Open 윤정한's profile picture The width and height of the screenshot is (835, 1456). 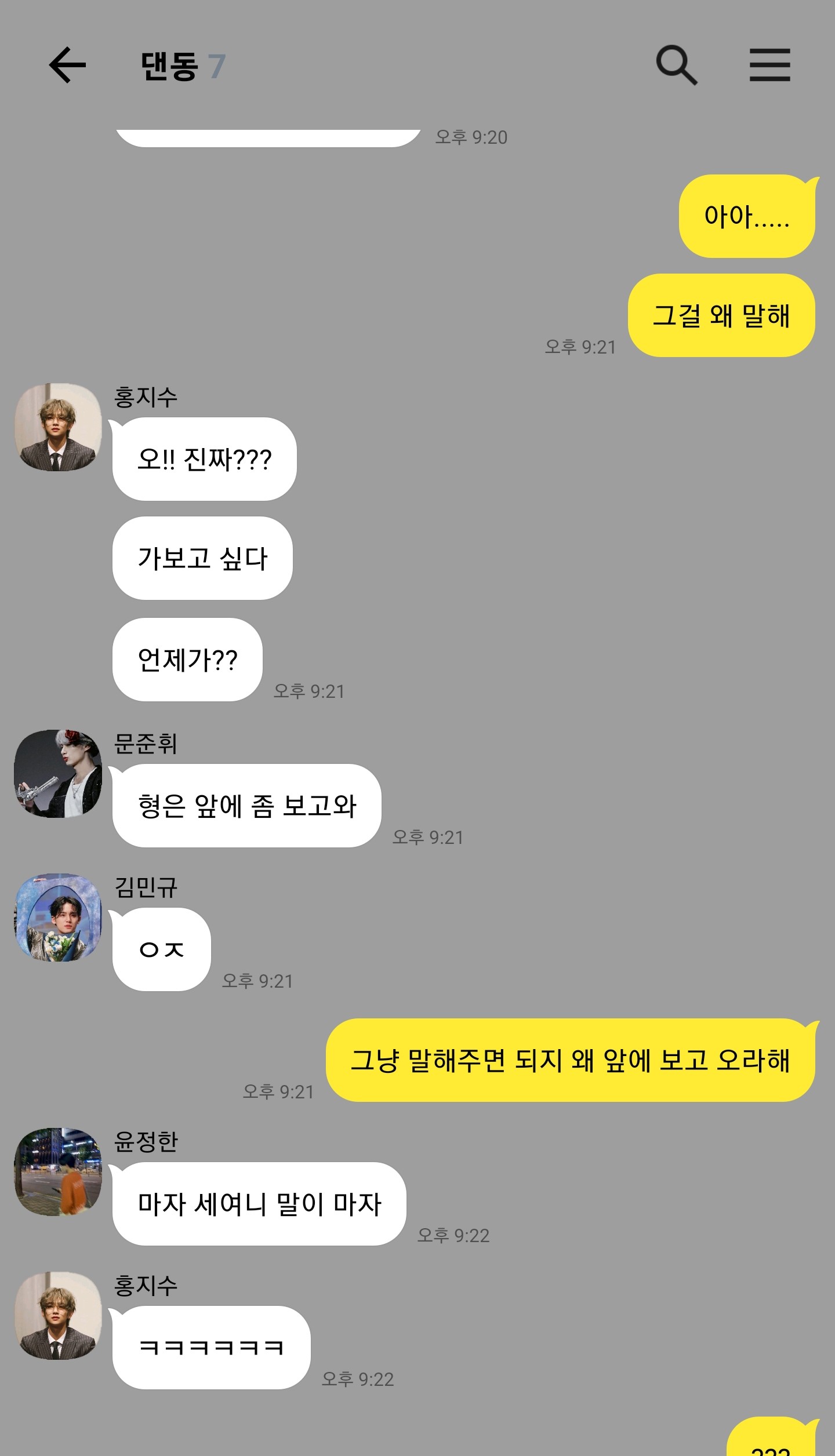click(58, 1172)
